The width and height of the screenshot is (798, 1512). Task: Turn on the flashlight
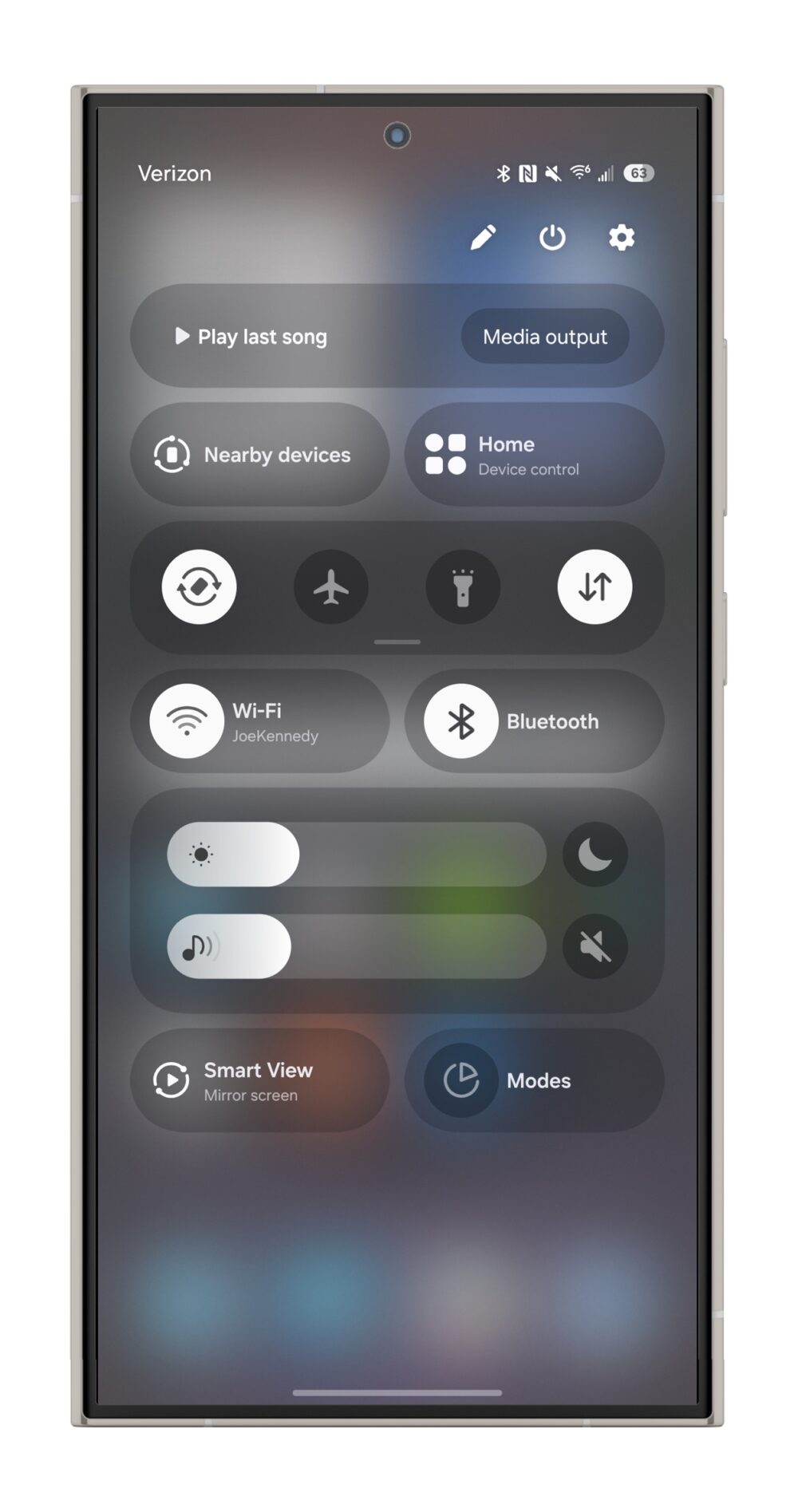click(463, 587)
